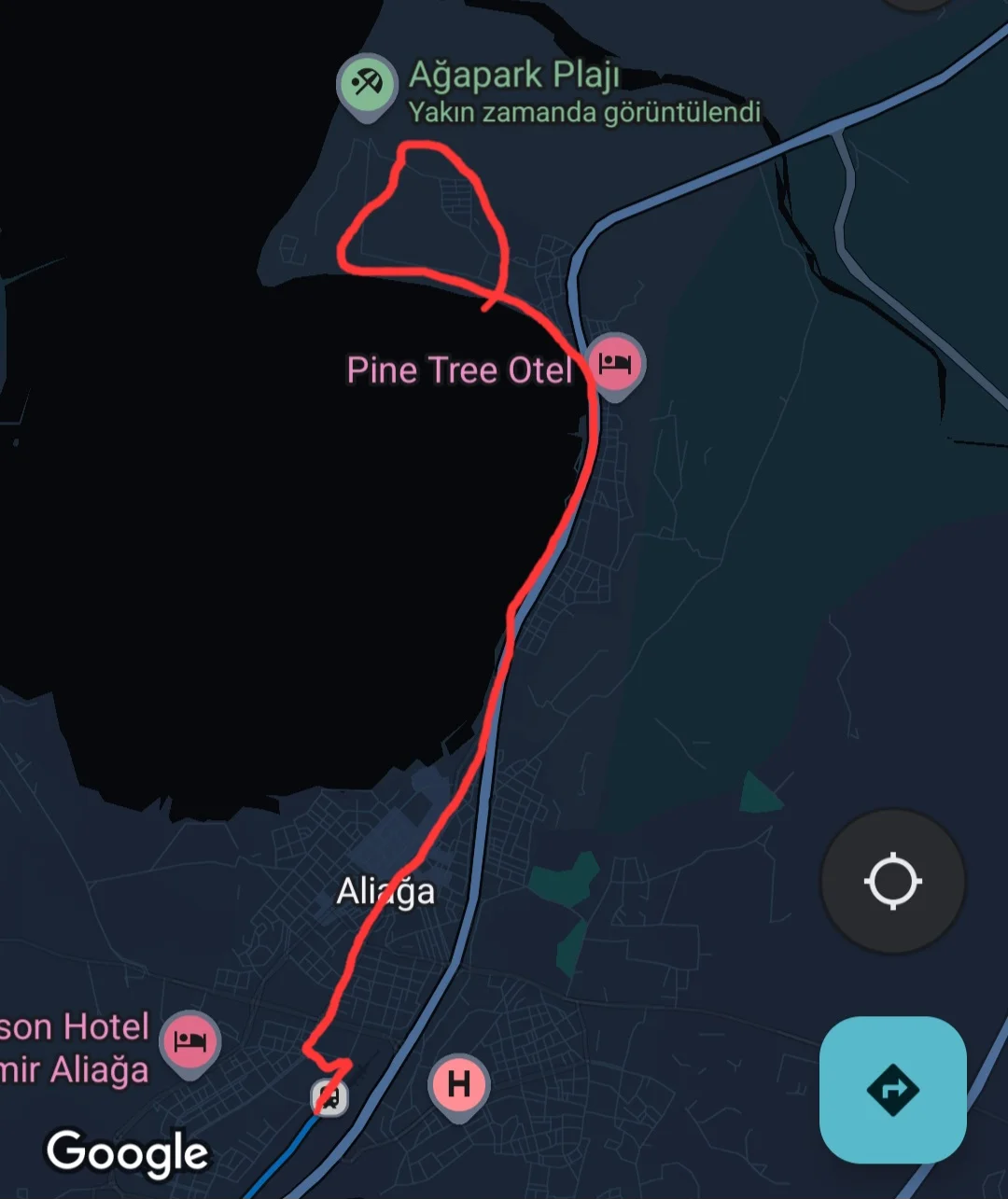Select the Pine Tree Otel marker

pos(615,363)
